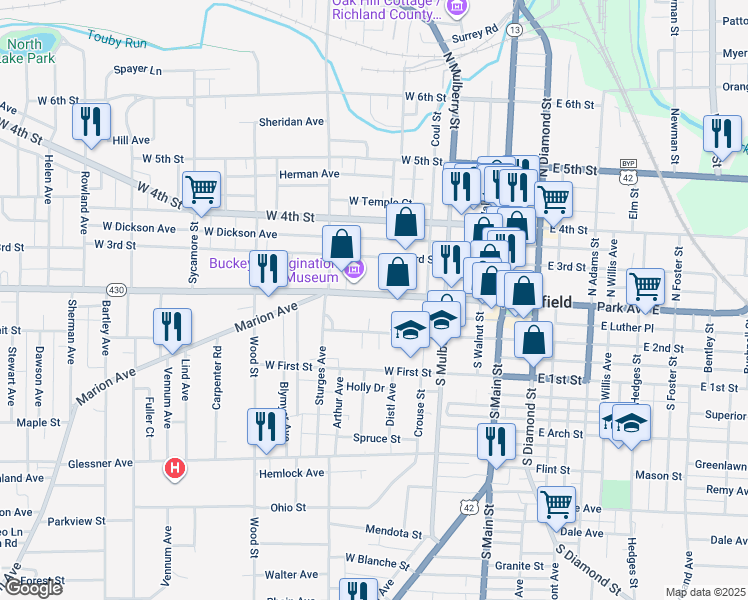The width and height of the screenshot is (748, 600).
Task: Open the restaurant marker near Spruce St and Wood St
Action: point(266,430)
